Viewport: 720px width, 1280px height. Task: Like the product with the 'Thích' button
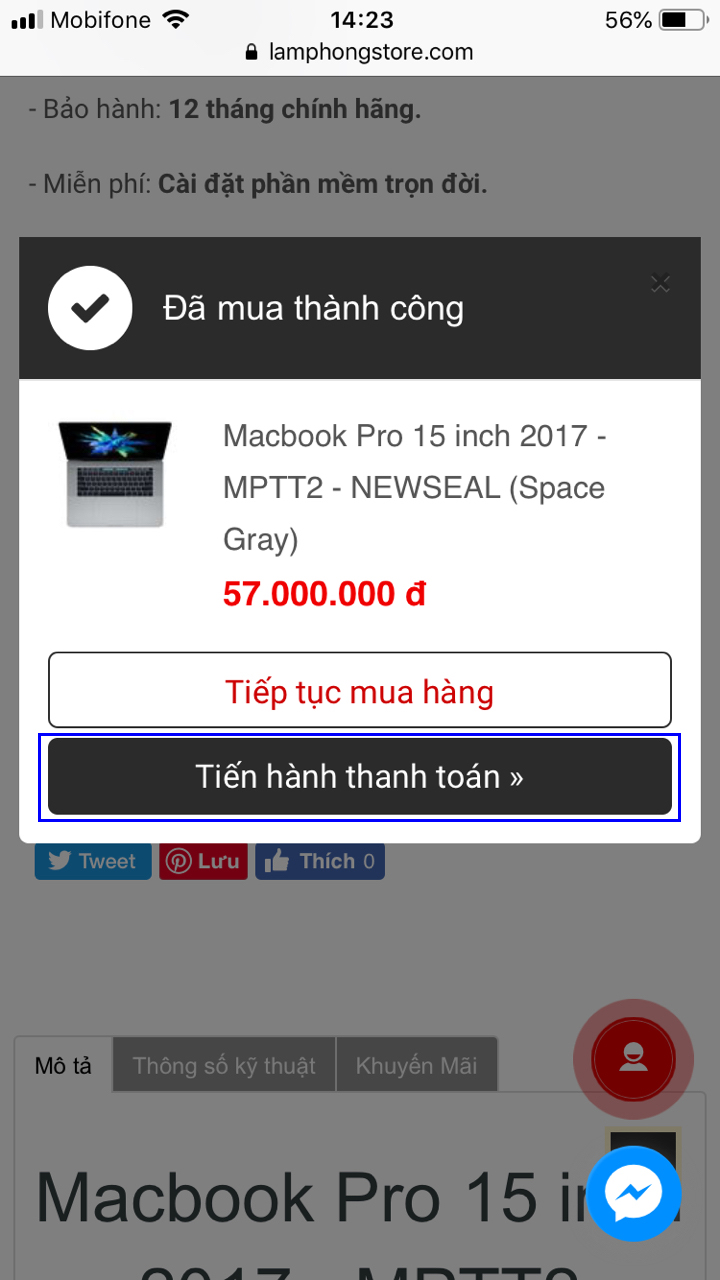click(x=320, y=861)
